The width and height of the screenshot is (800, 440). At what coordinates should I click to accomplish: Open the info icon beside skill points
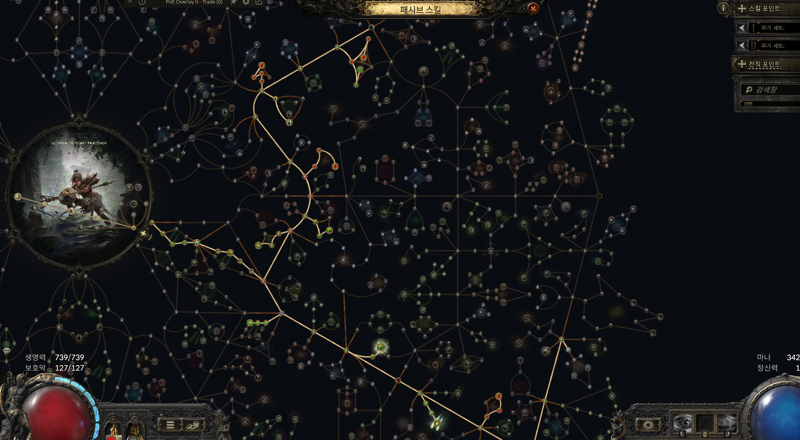(724, 8)
